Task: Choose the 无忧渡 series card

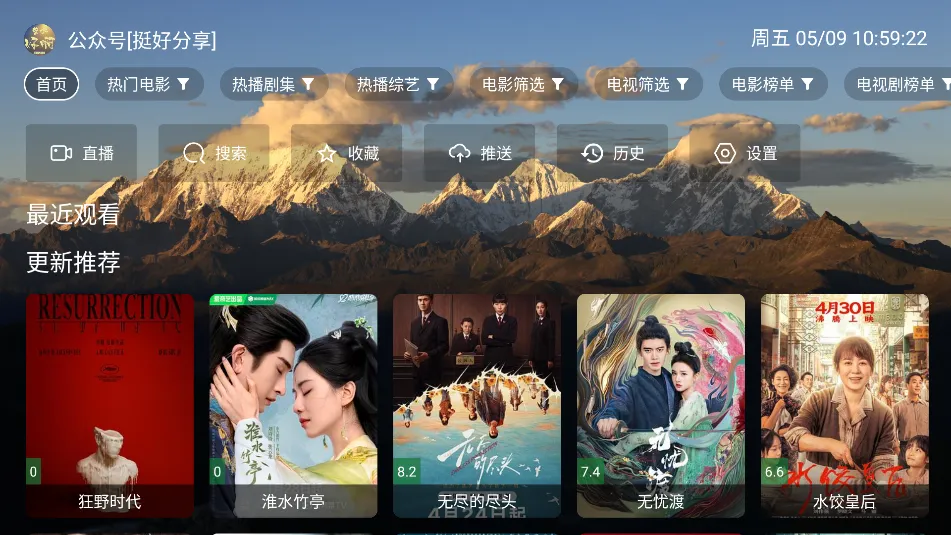Action: tap(661, 405)
